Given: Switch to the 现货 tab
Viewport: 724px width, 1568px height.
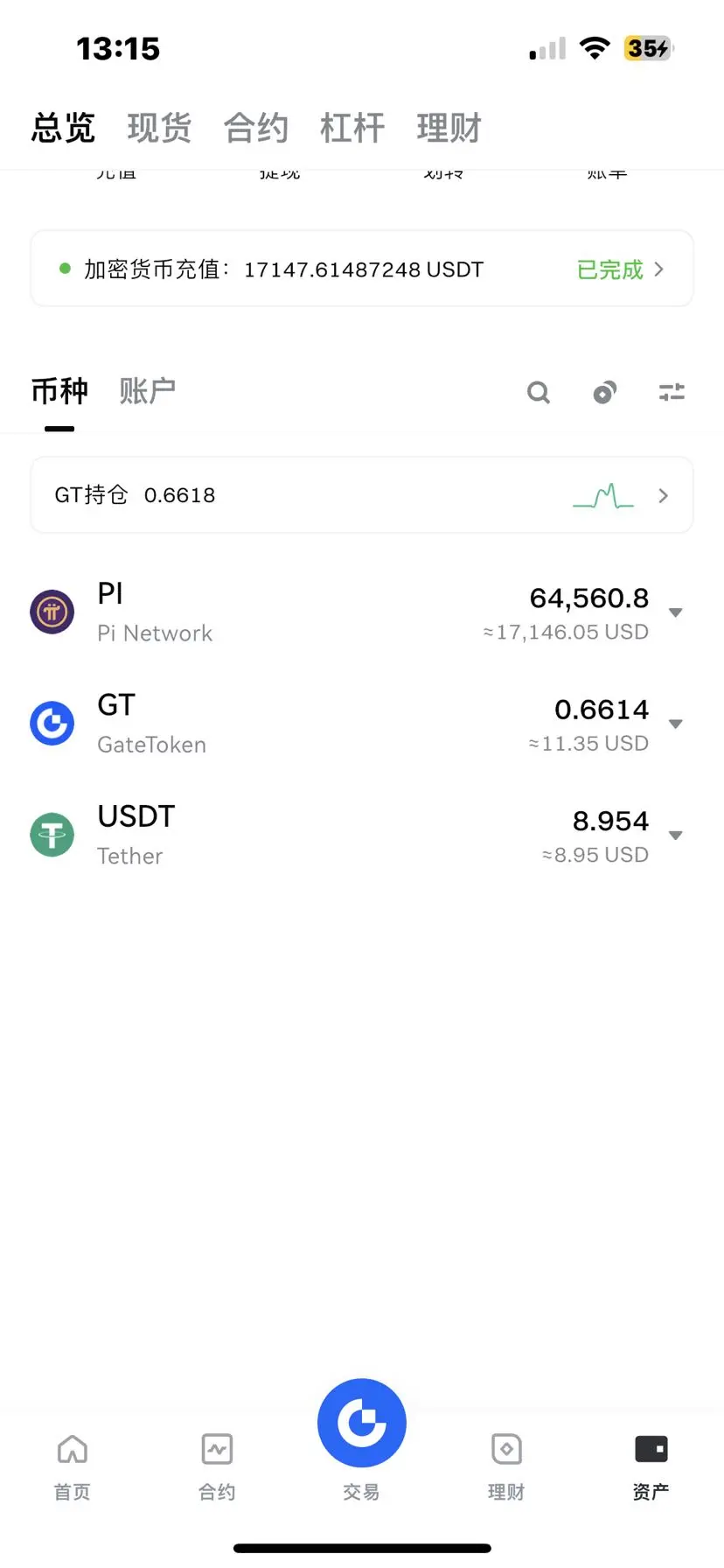Looking at the screenshot, I should [x=159, y=128].
